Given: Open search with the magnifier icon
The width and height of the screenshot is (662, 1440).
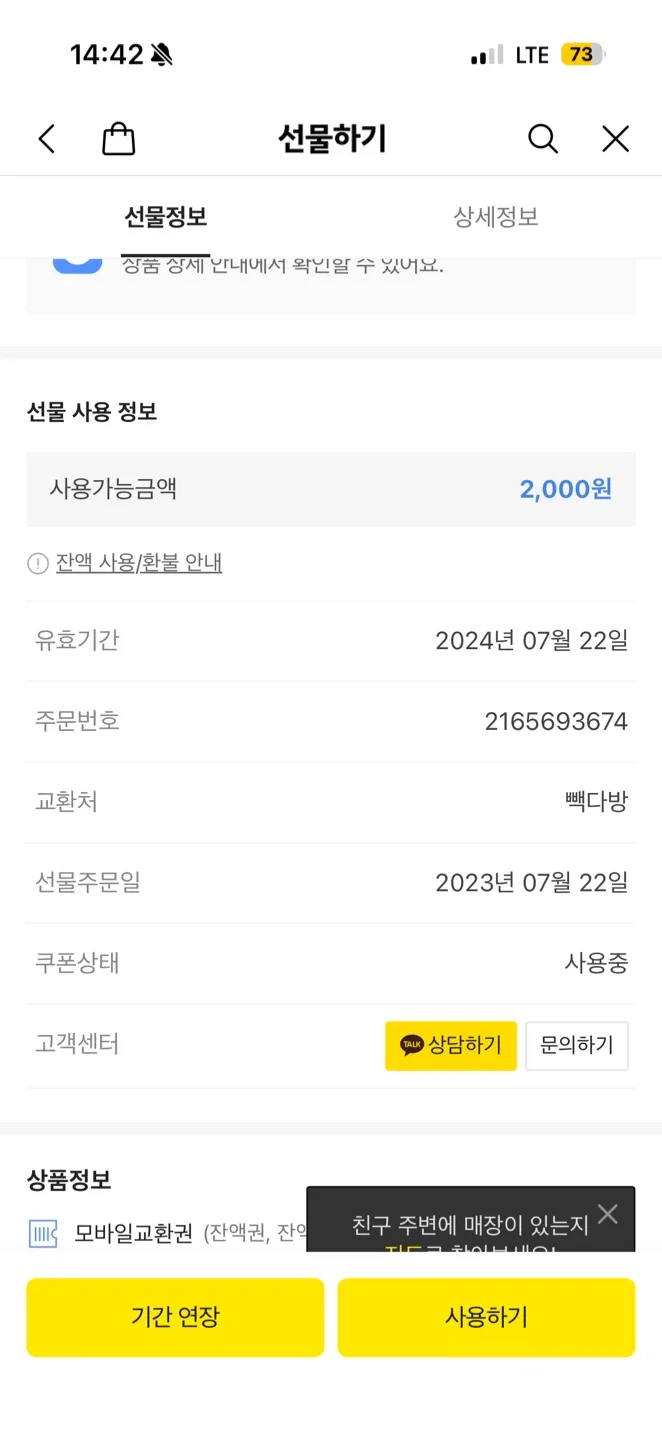Looking at the screenshot, I should click(x=543, y=139).
